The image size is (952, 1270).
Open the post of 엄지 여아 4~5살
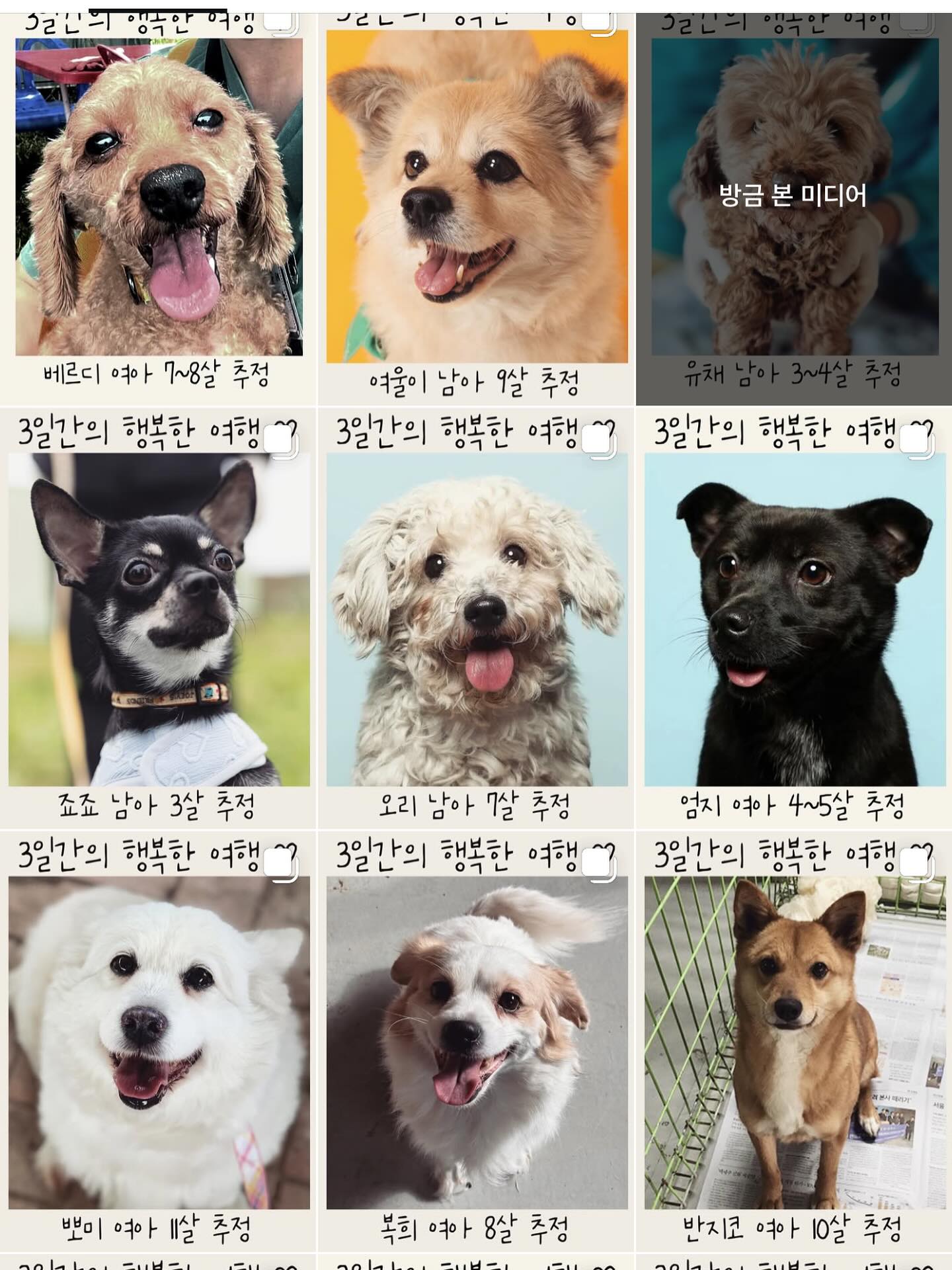pos(793,618)
